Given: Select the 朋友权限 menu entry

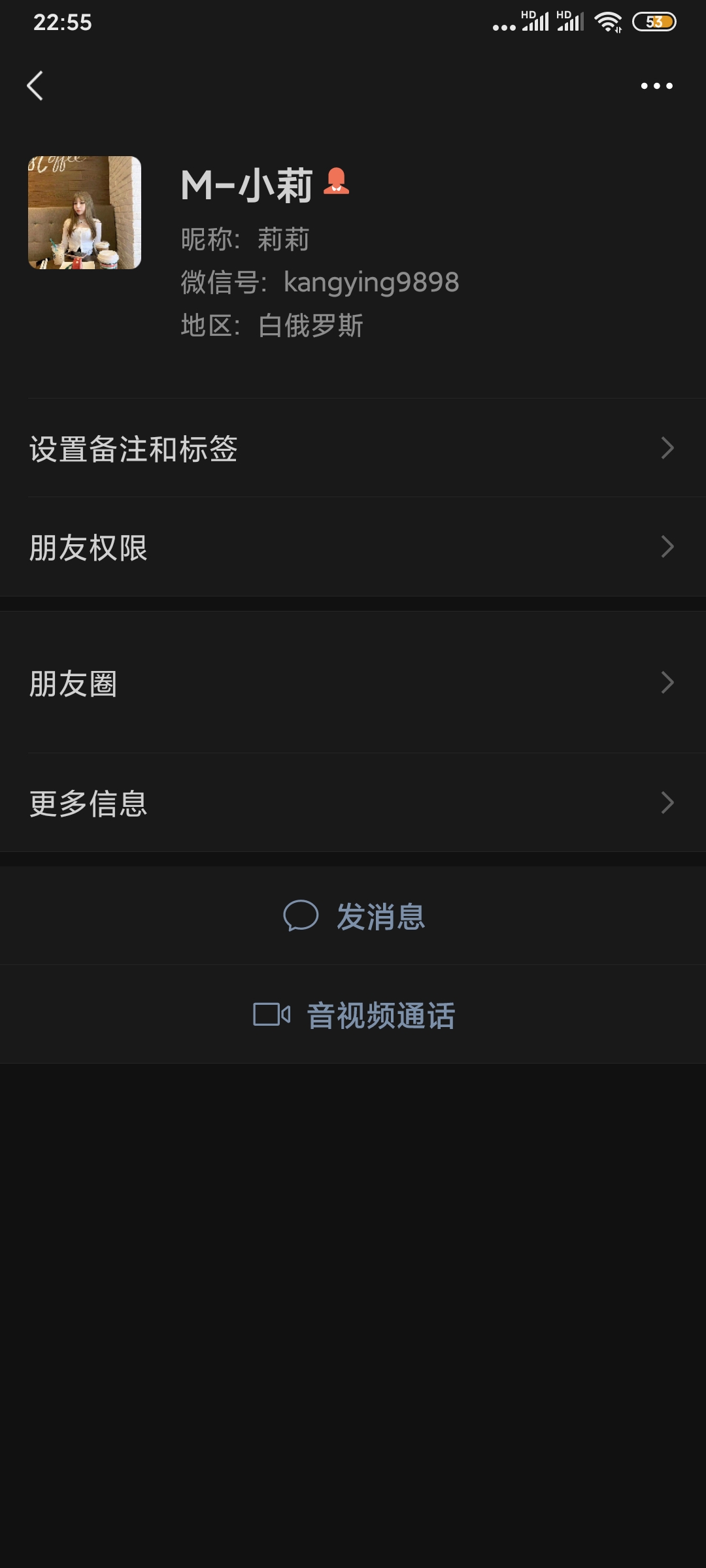Looking at the screenshot, I should (88, 549).
